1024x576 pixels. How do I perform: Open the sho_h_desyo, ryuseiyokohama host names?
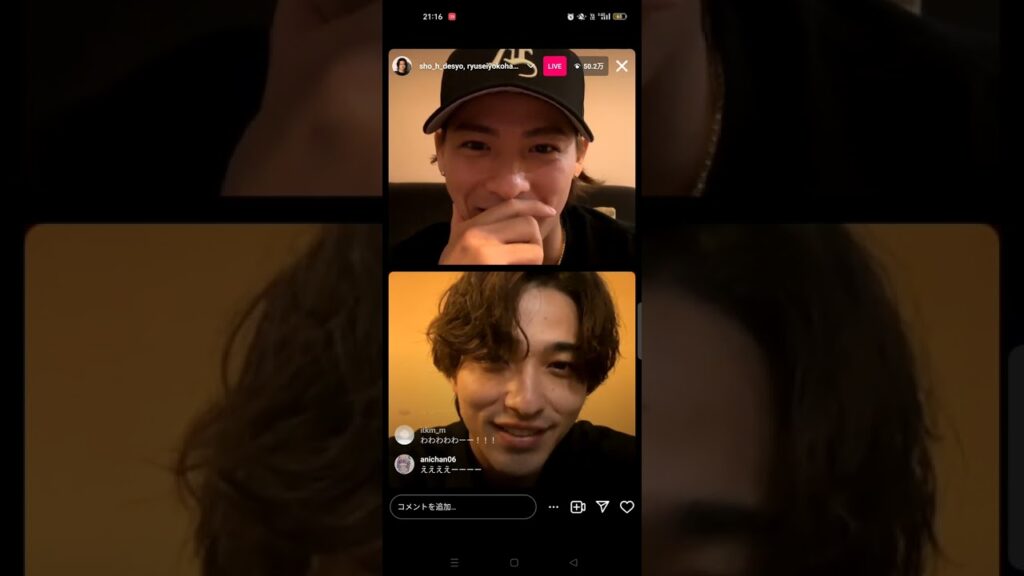pyautogui.click(x=469, y=66)
